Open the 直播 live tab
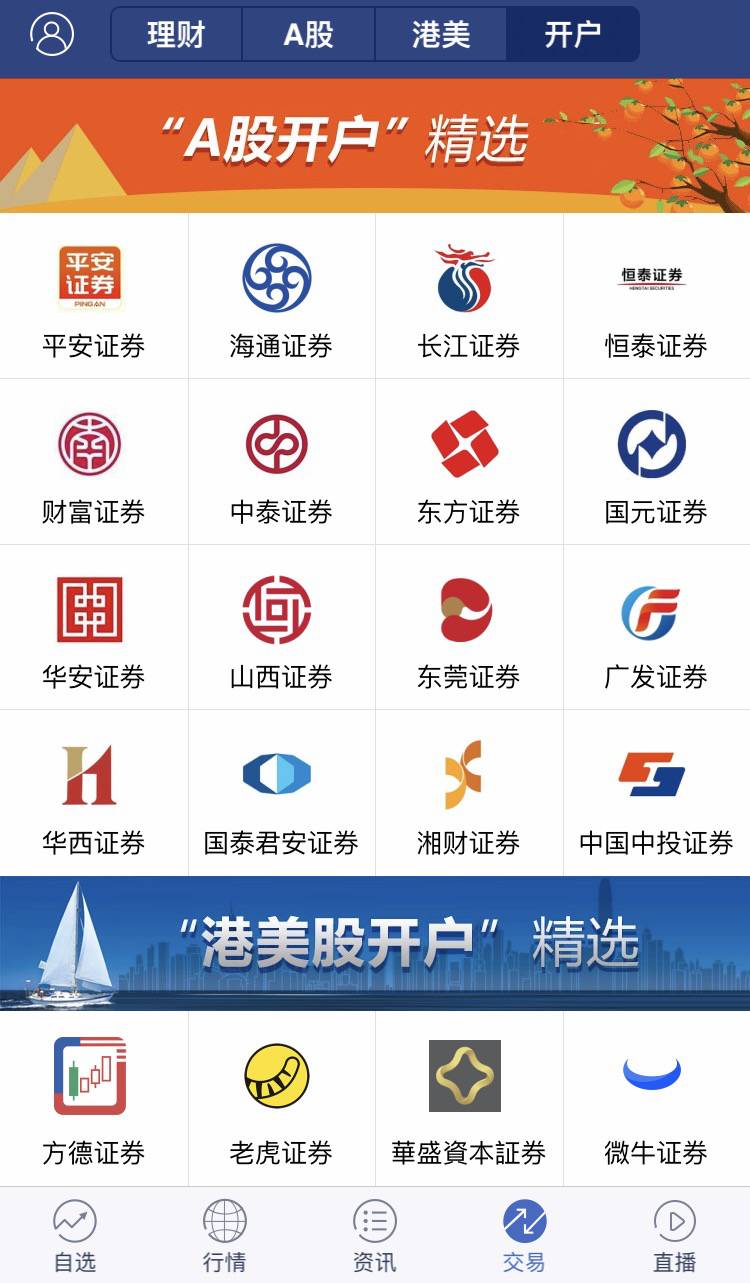Image resolution: width=750 pixels, height=1283 pixels. pos(675,1236)
